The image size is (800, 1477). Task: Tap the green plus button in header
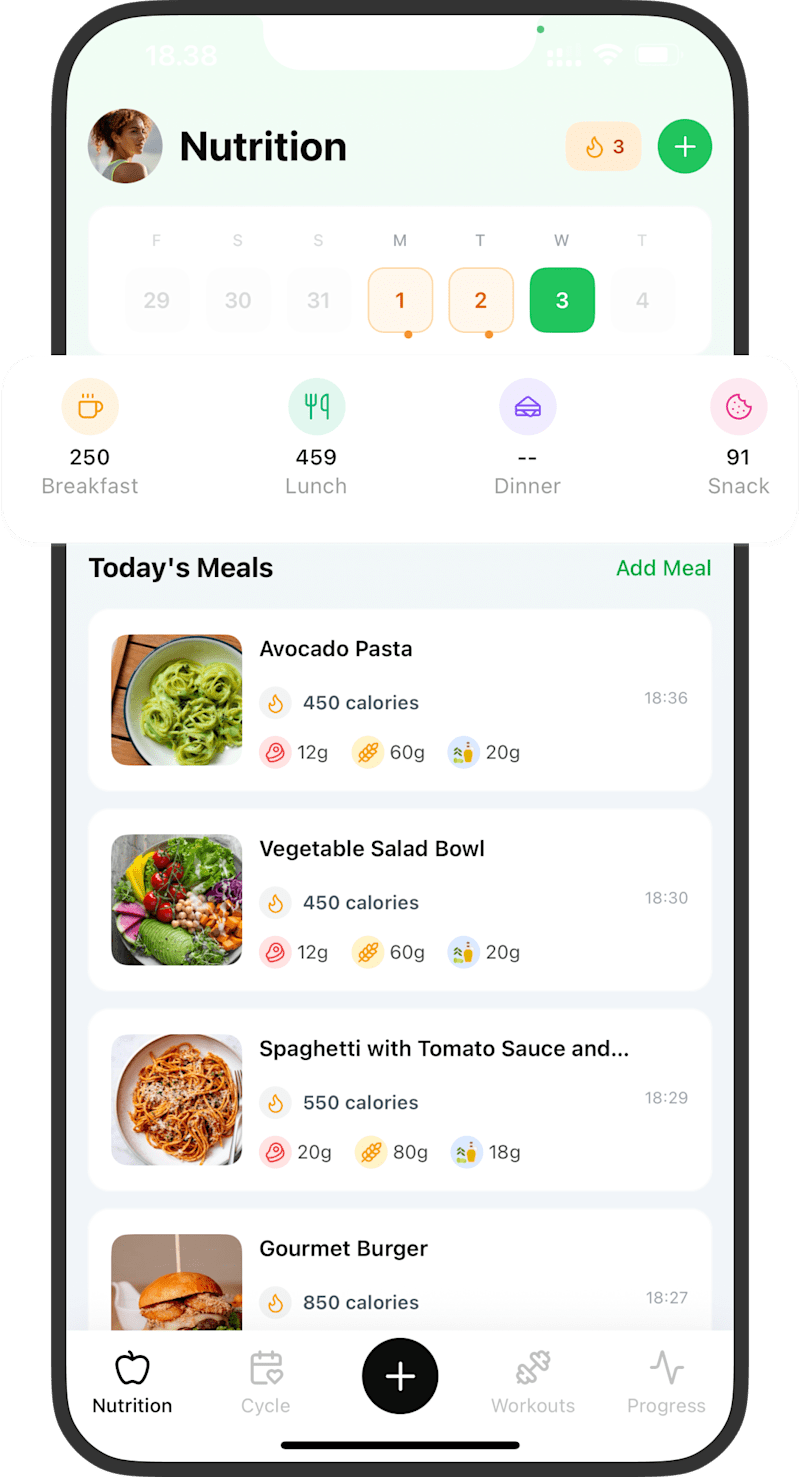tap(684, 147)
